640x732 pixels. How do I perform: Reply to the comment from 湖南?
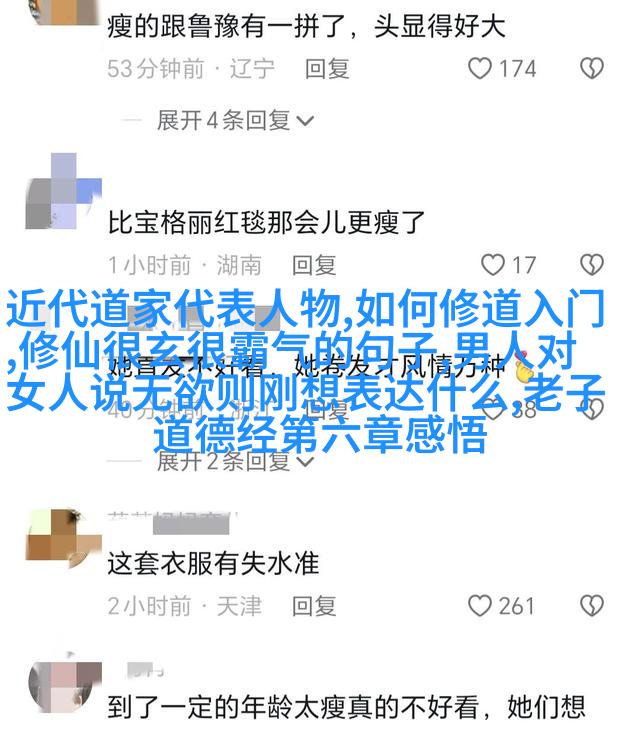tap(314, 265)
